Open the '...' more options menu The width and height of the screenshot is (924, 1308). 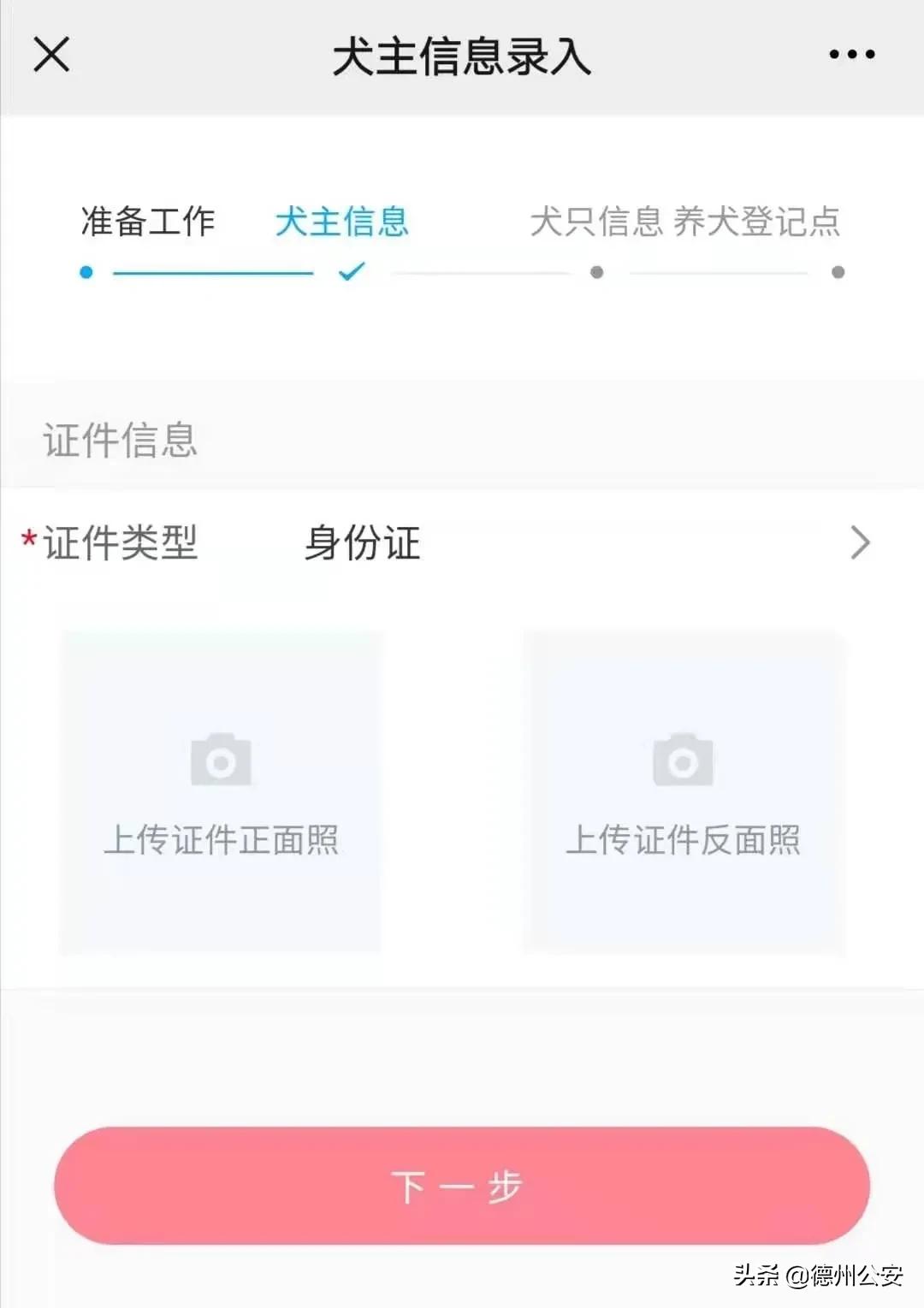pyautogui.click(x=850, y=54)
